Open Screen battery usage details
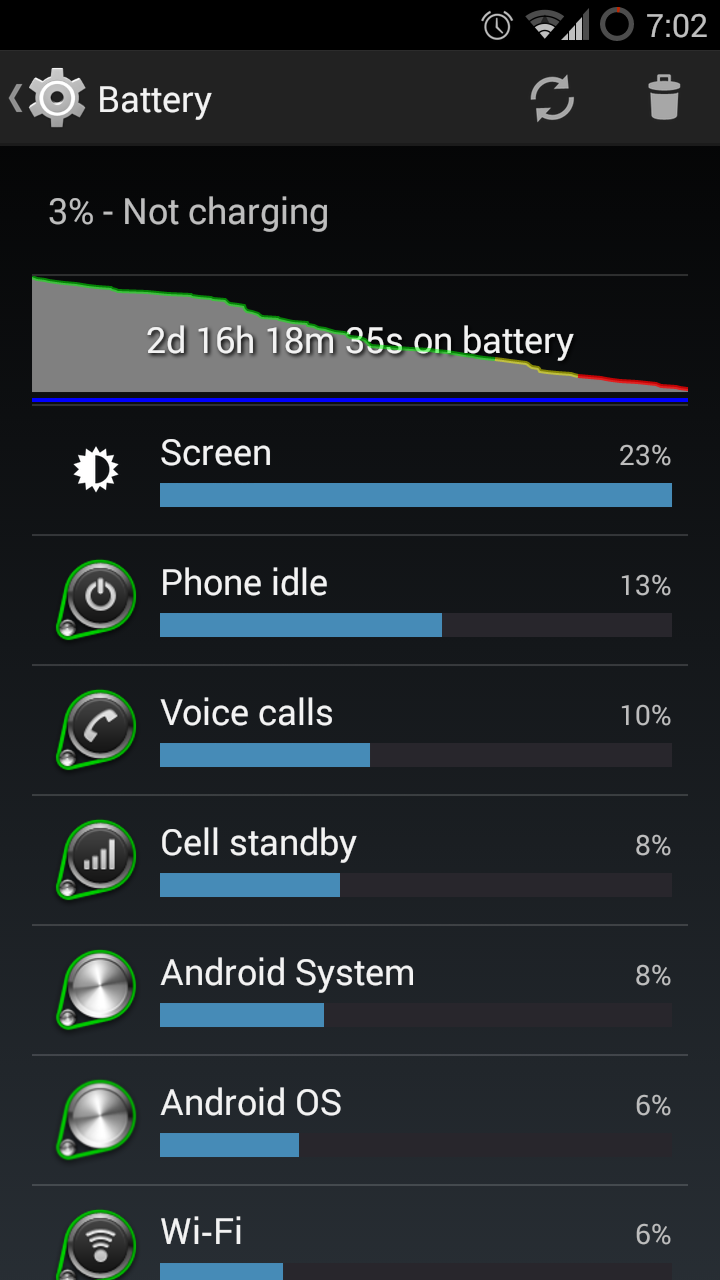 (360, 470)
